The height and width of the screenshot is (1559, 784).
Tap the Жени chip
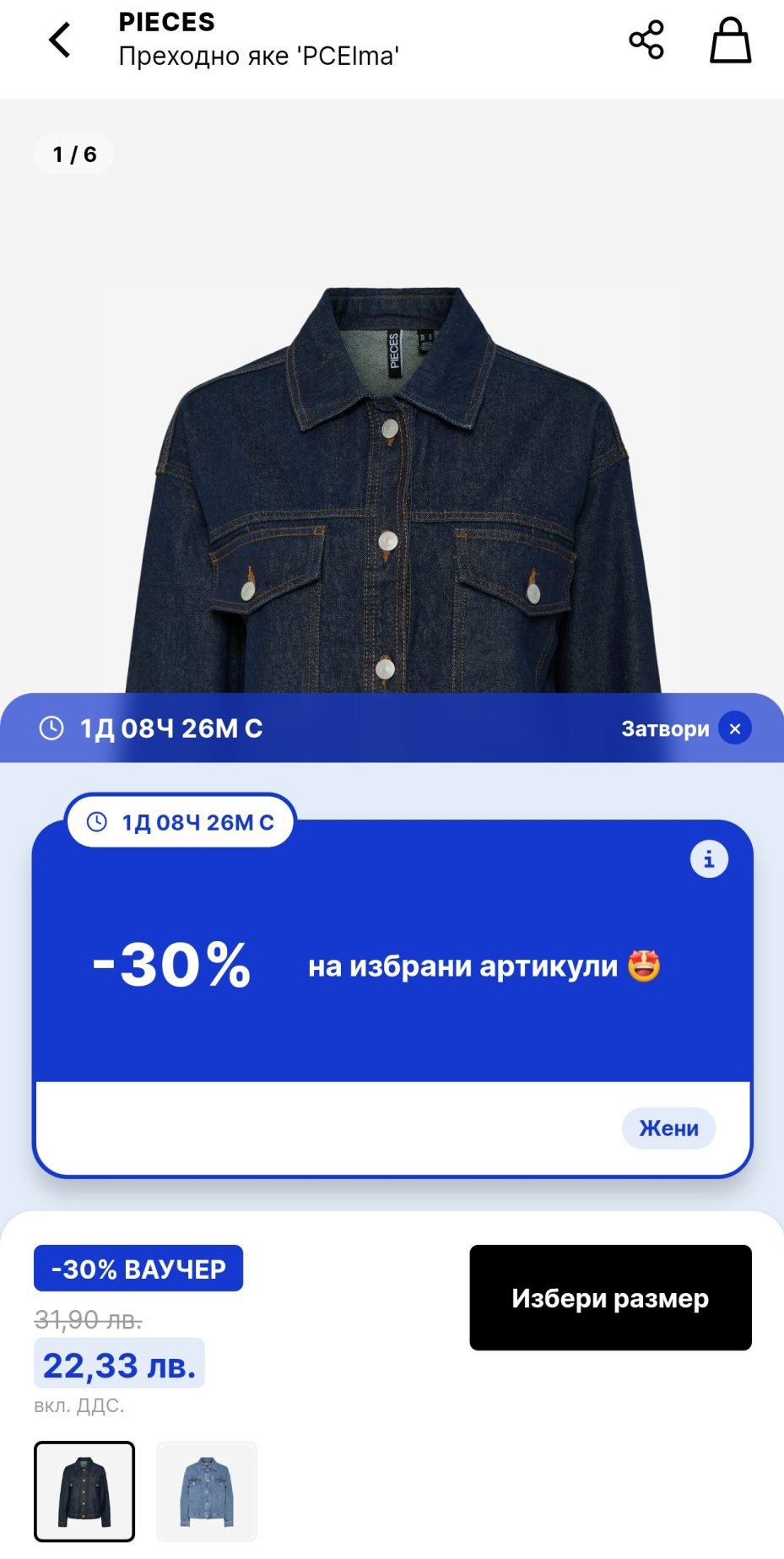(668, 1129)
